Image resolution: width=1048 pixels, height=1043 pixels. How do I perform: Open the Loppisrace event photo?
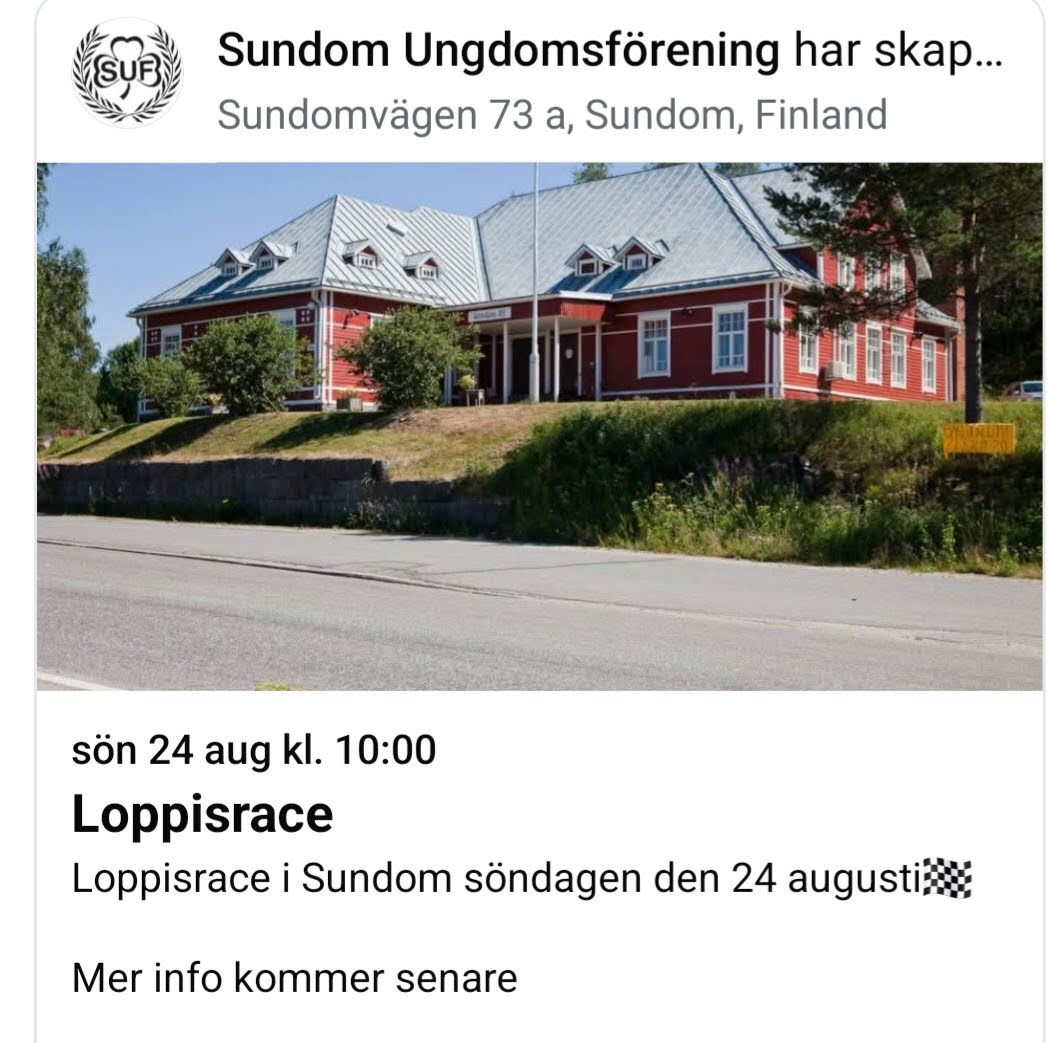click(540, 425)
